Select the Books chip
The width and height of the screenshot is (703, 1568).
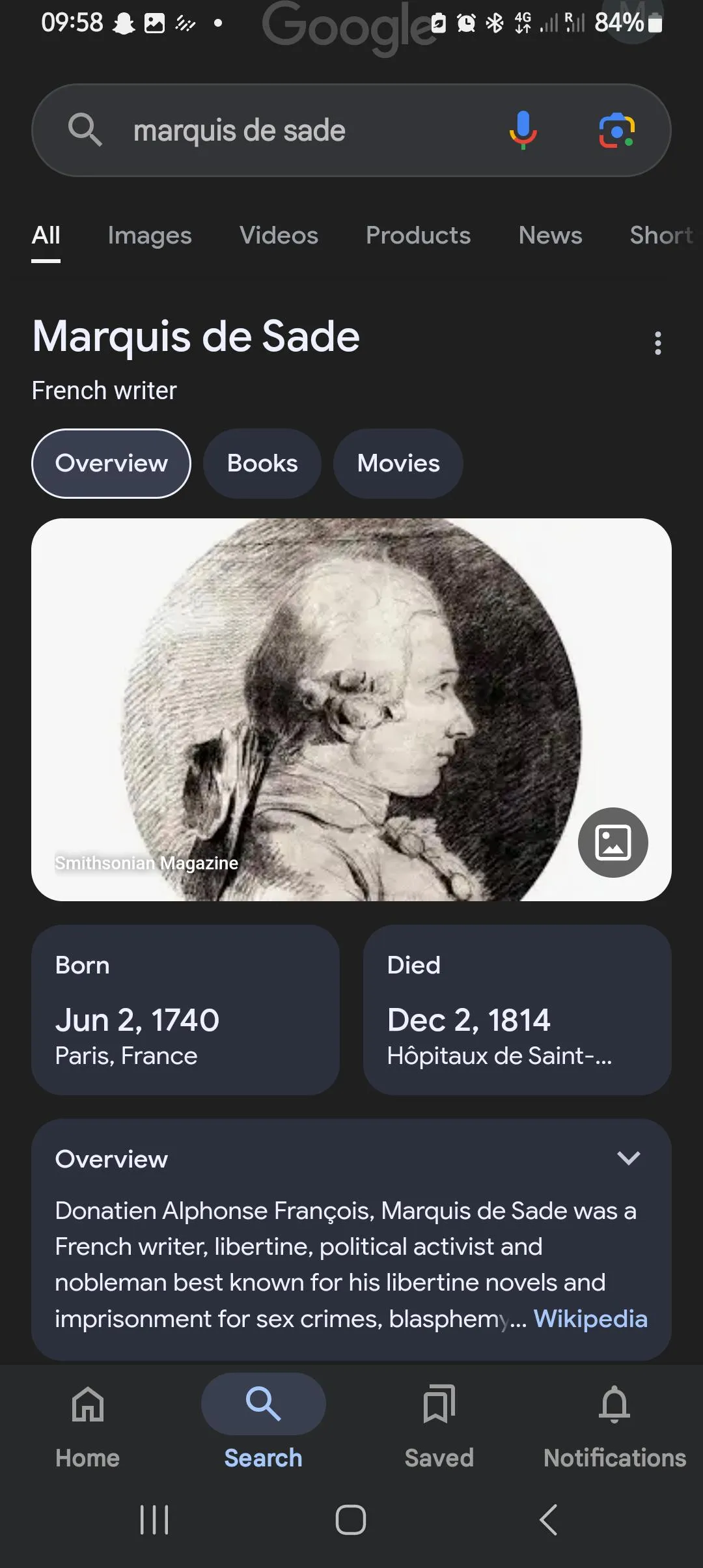(262, 464)
